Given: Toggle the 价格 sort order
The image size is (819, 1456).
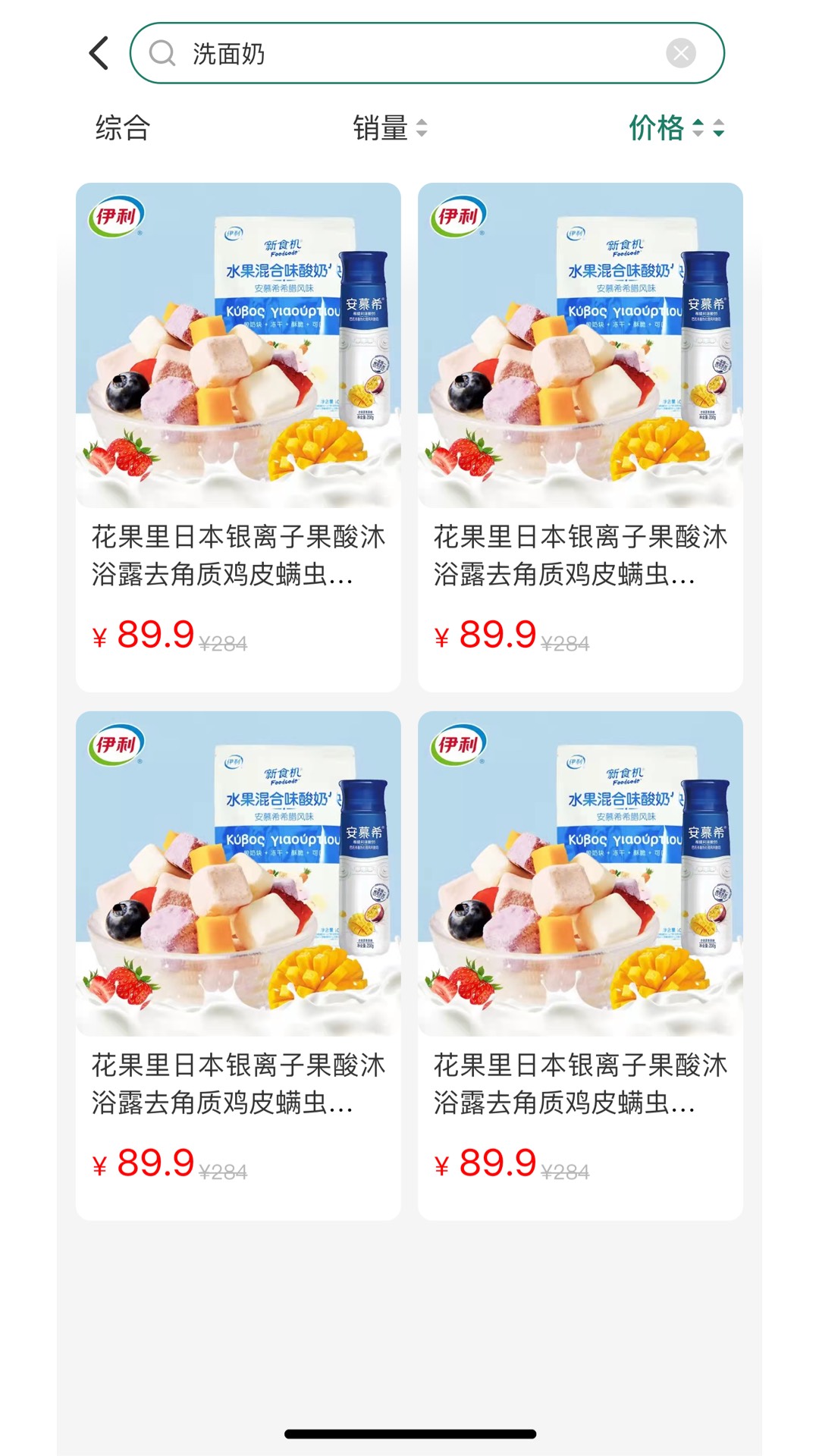Looking at the screenshot, I should click(x=675, y=128).
